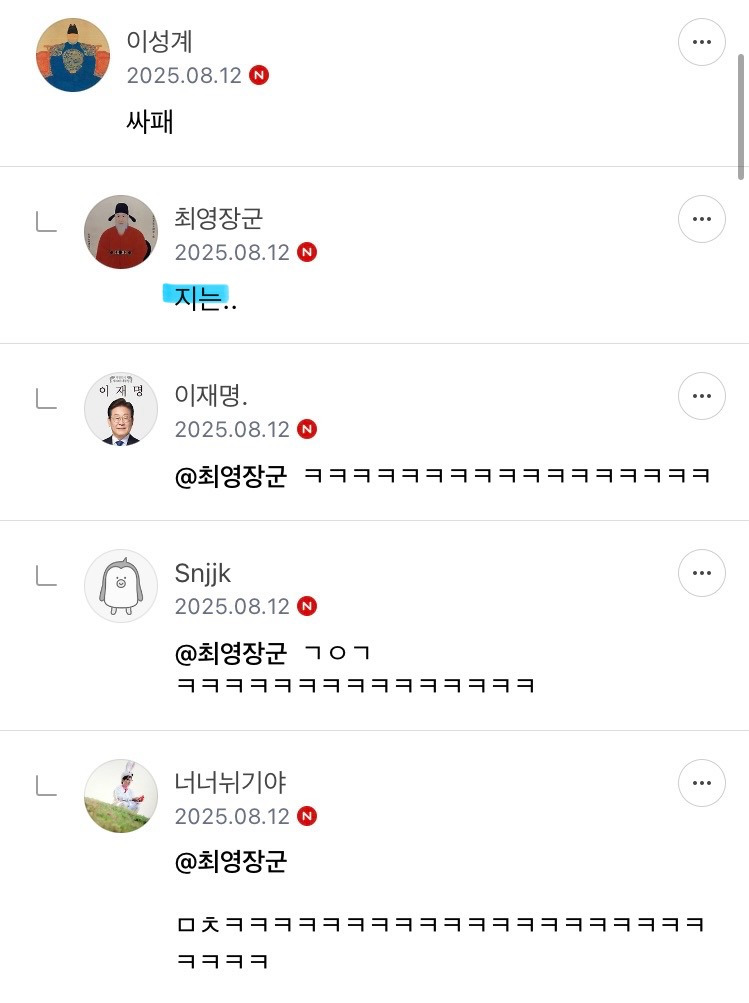Image resolution: width=749 pixels, height=1003 pixels.
Task: Open the username 최영장군 on the reply
Action: click(218, 218)
